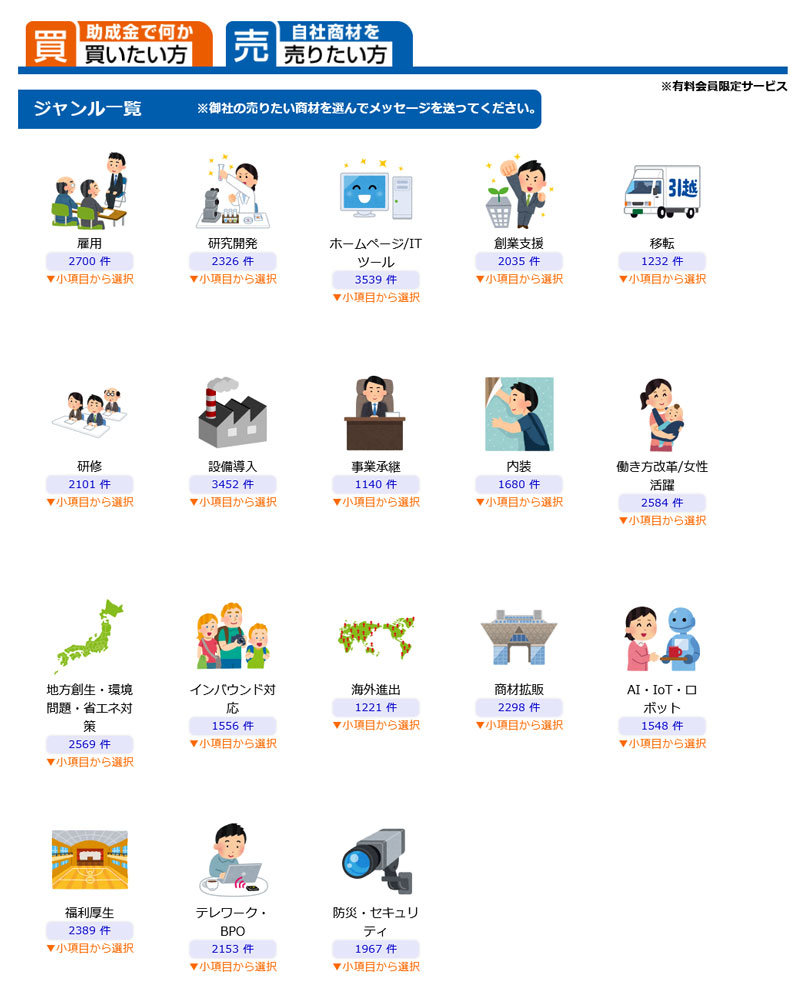Open the ホームページ/ITツール 3539 件 listings
Viewport: 805px width, 1000px height.
pyautogui.click(x=376, y=280)
